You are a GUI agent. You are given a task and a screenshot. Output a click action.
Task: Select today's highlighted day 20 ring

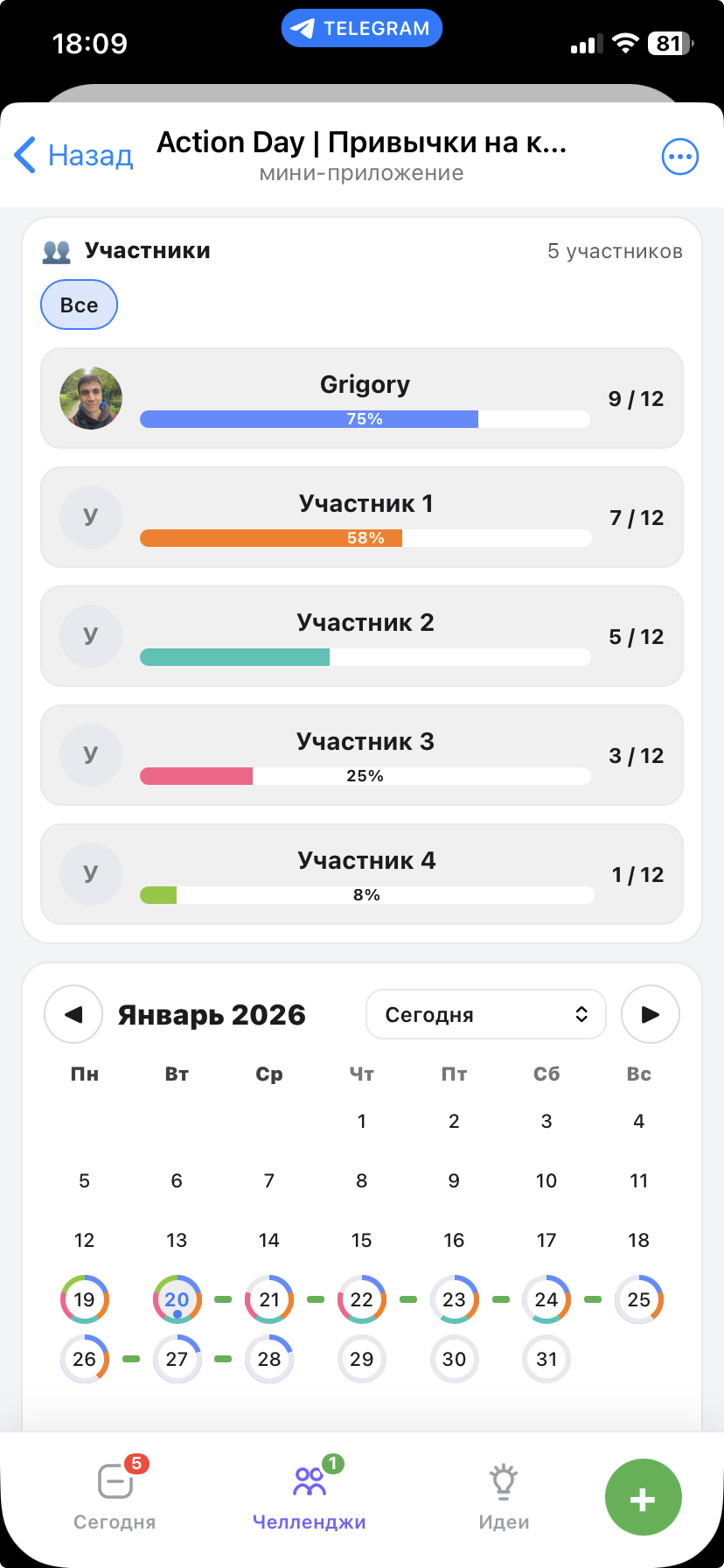coord(177,1299)
